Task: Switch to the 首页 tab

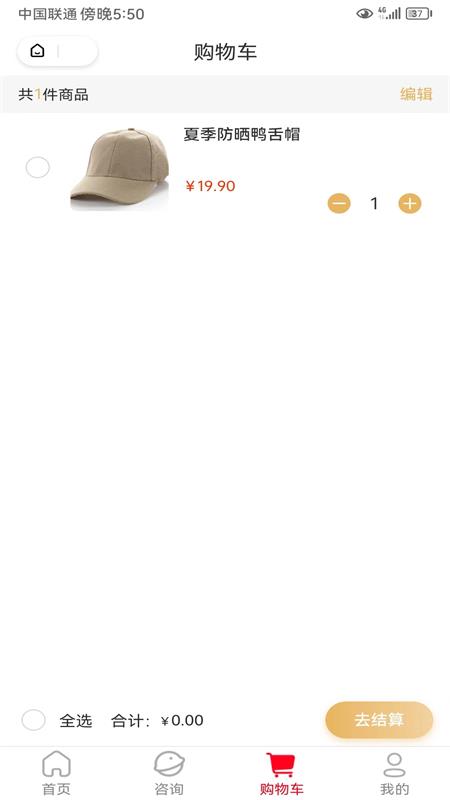Action: pyautogui.click(x=56, y=773)
